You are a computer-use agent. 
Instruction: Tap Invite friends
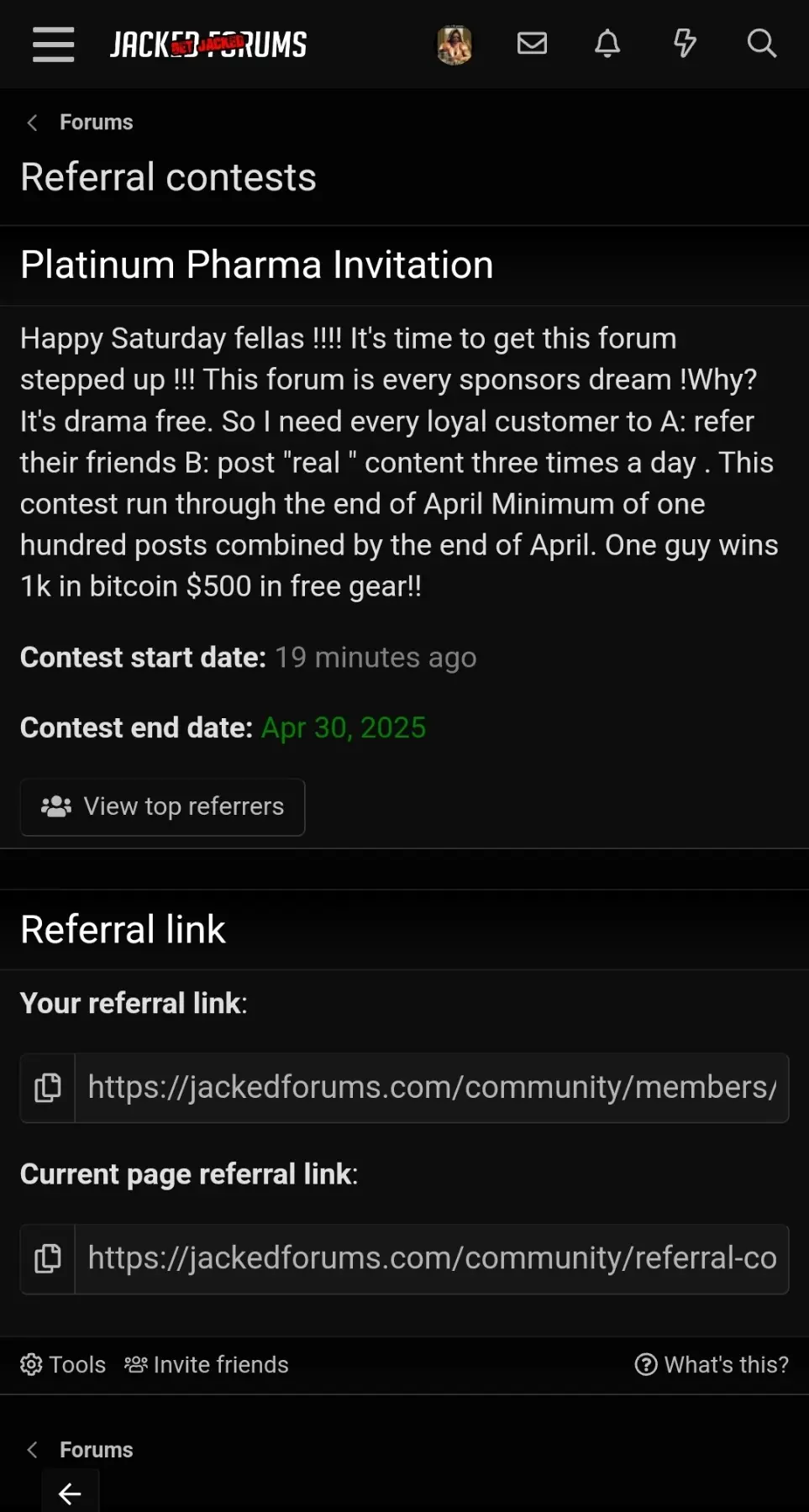207,1365
